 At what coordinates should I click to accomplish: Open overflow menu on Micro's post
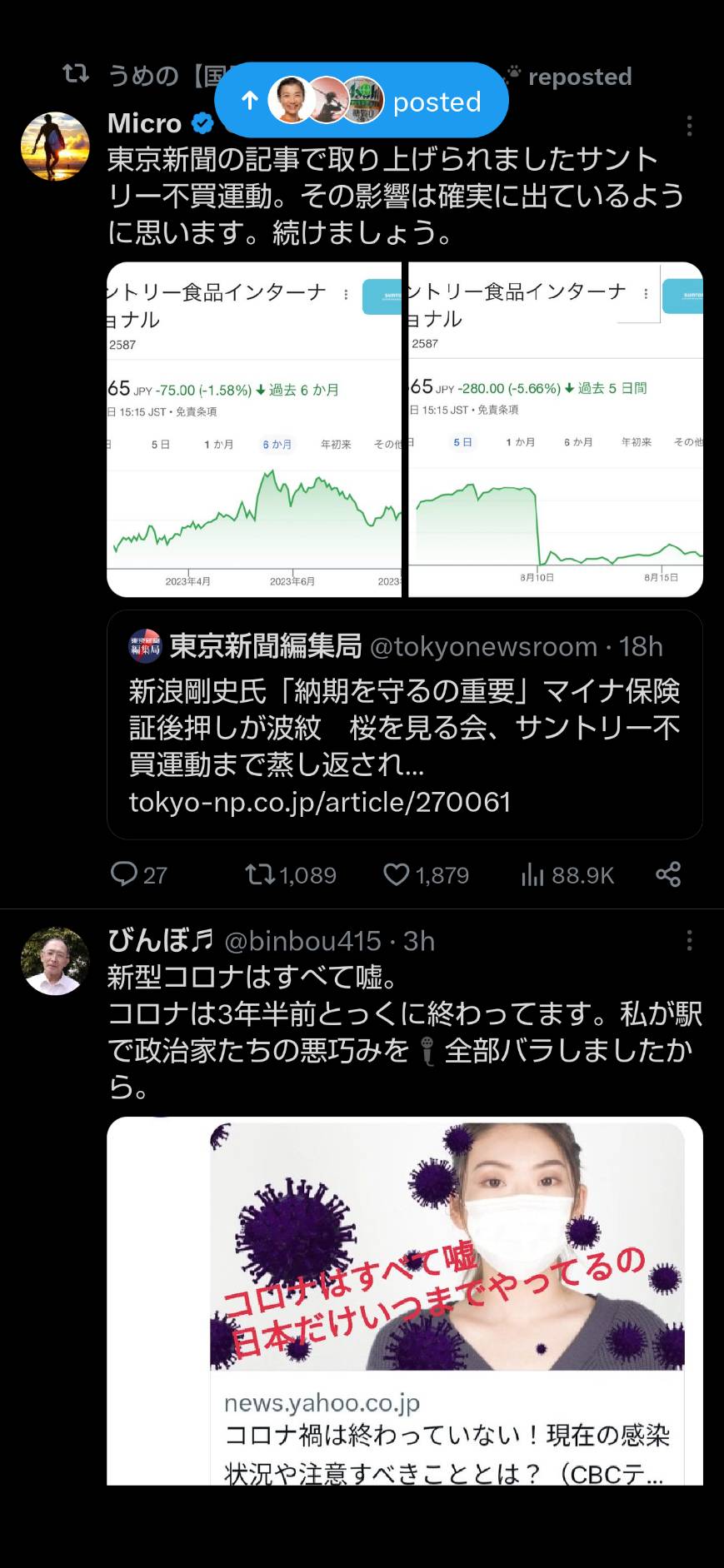(x=689, y=126)
